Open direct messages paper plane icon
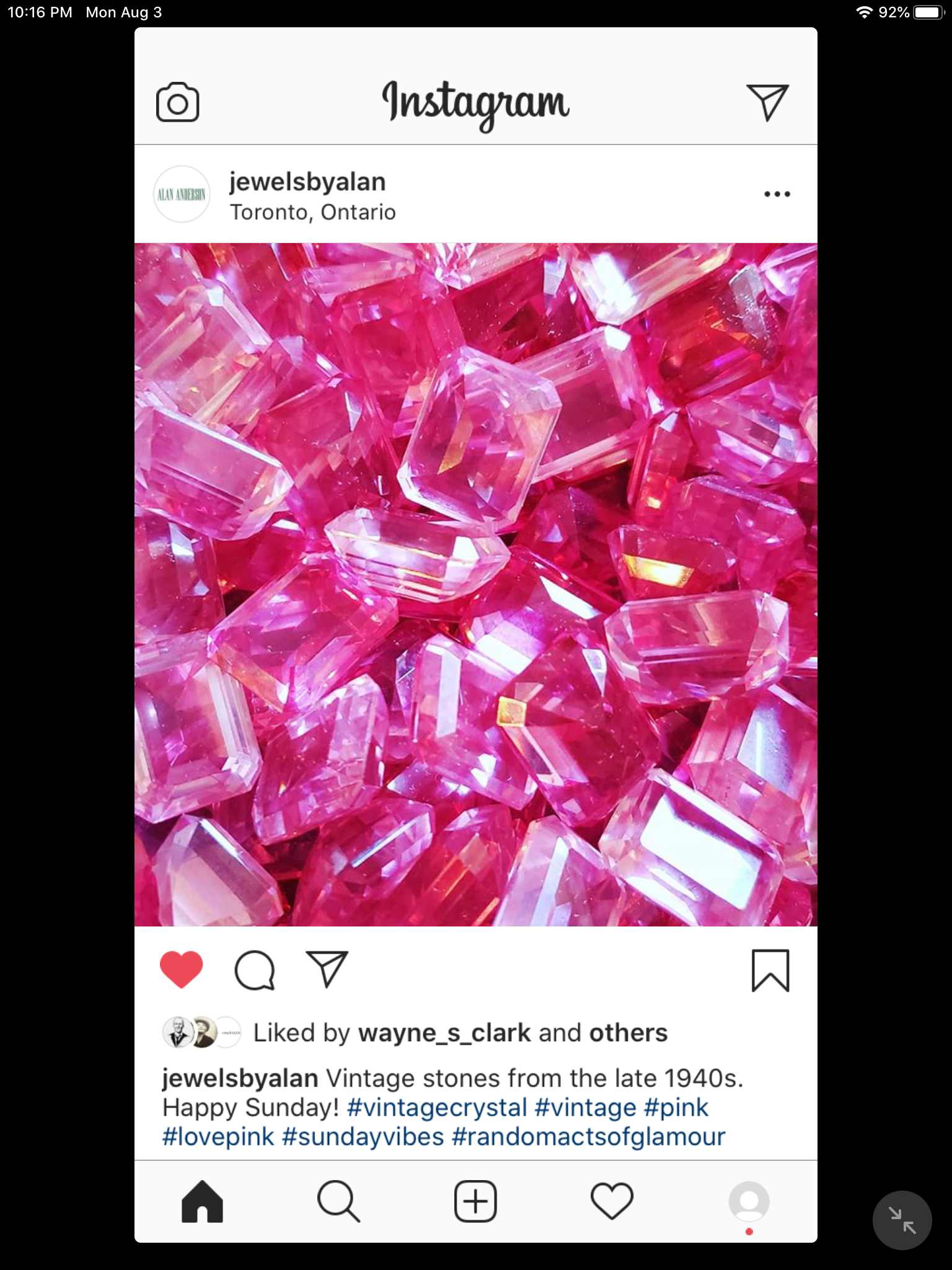 click(767, 102)
